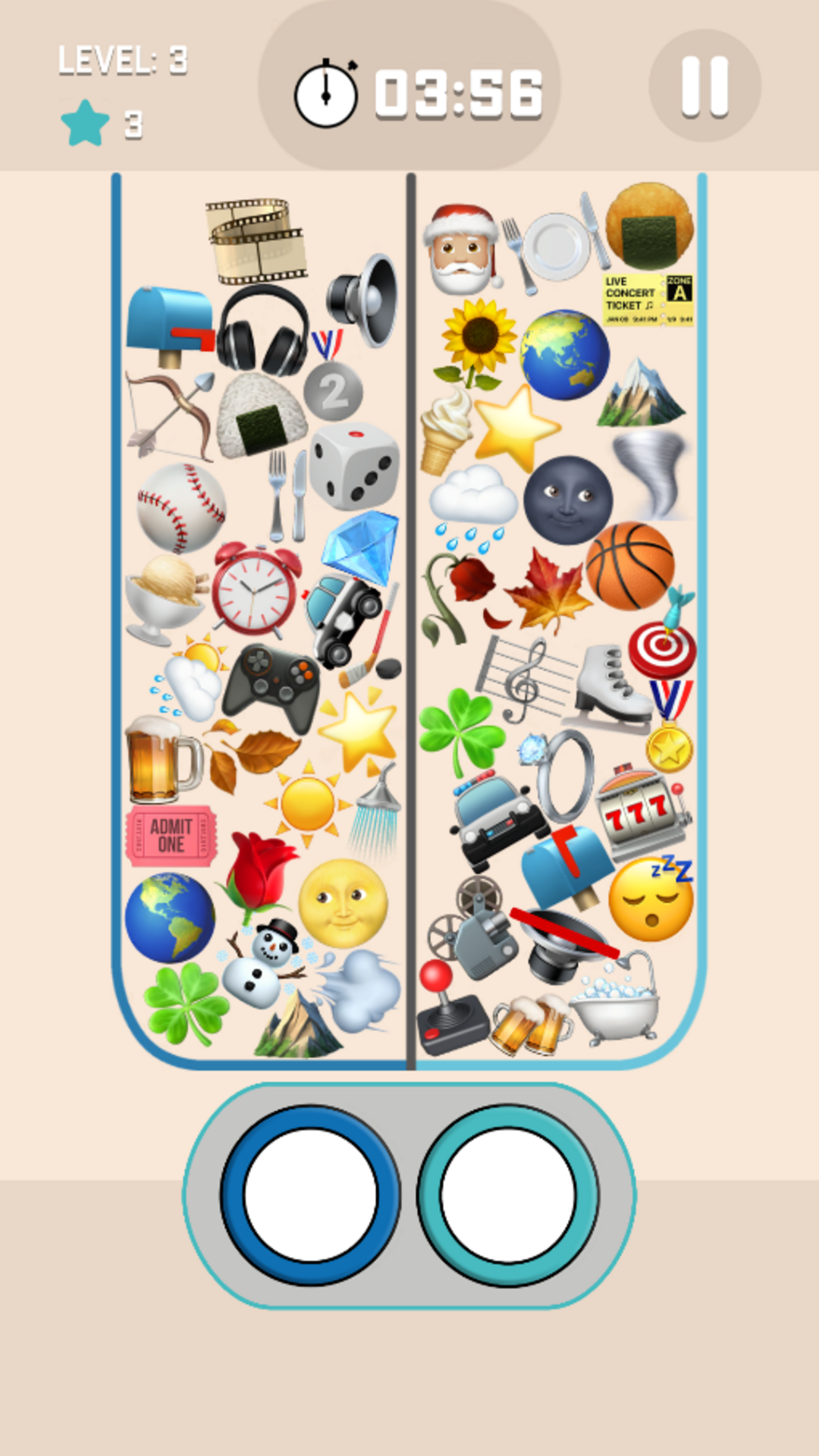Select the Santa Claus emoji
This screenshot has height=1456, width=819.
pyautogui.click(x=461, y=252)
